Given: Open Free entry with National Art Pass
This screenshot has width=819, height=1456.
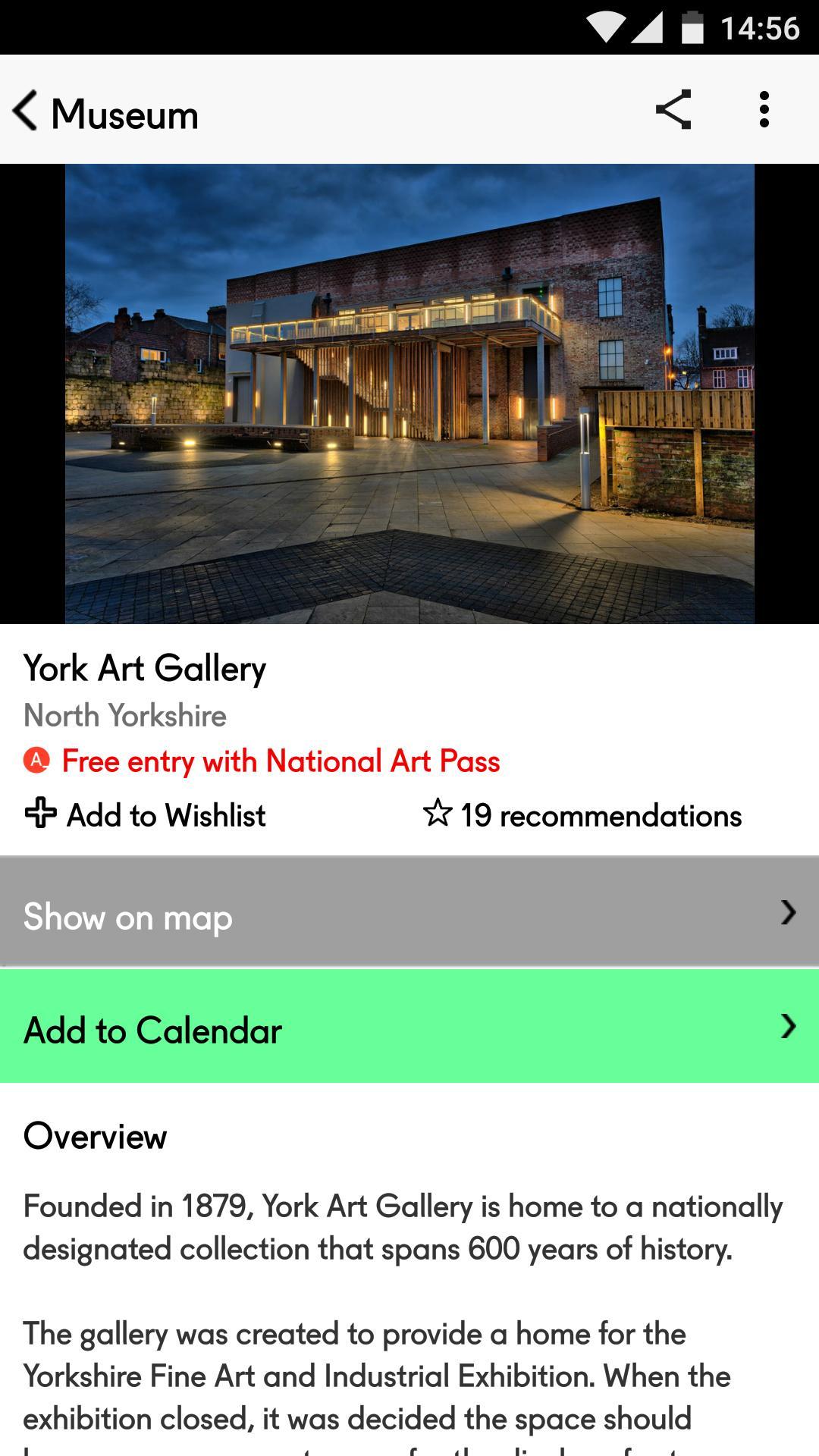Looking at the screenshot, I should [x=281, y=761].
